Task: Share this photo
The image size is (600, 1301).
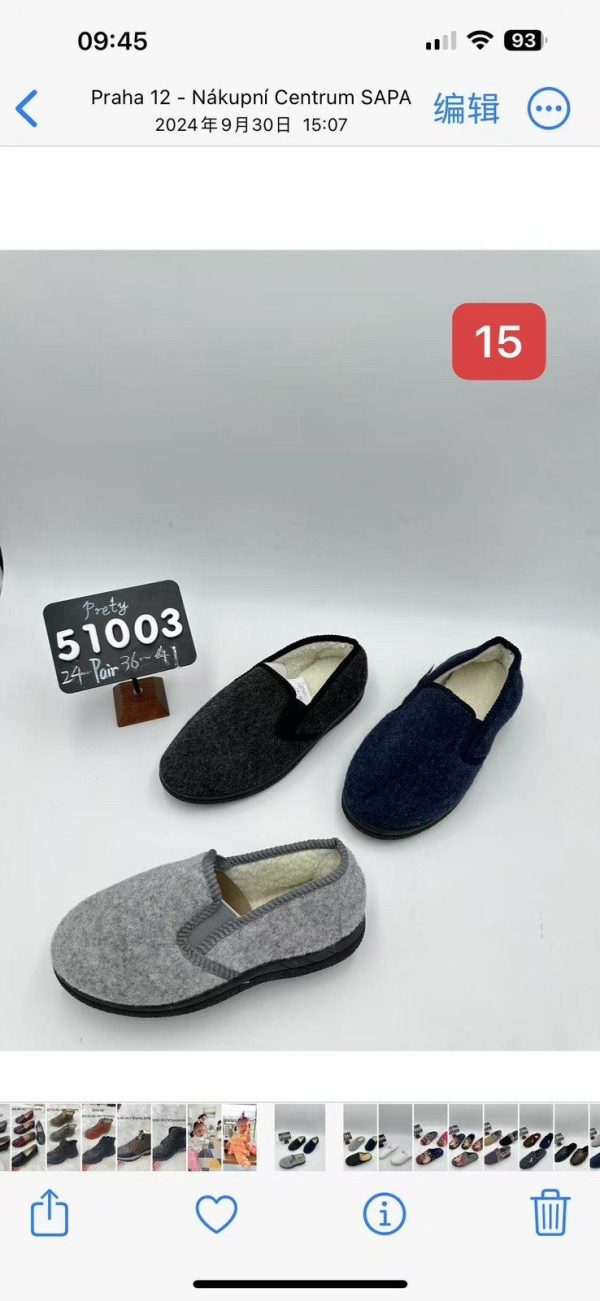Action: click(49, 1214)
